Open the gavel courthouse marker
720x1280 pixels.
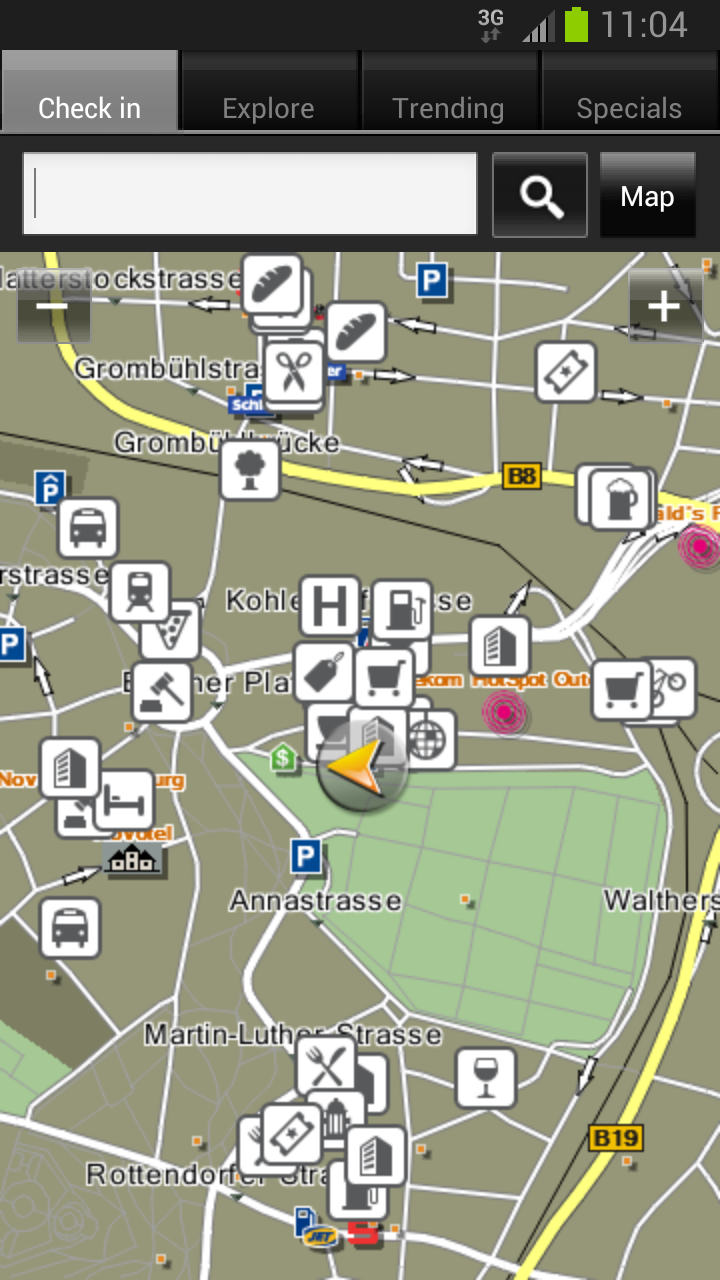(161, 691)
